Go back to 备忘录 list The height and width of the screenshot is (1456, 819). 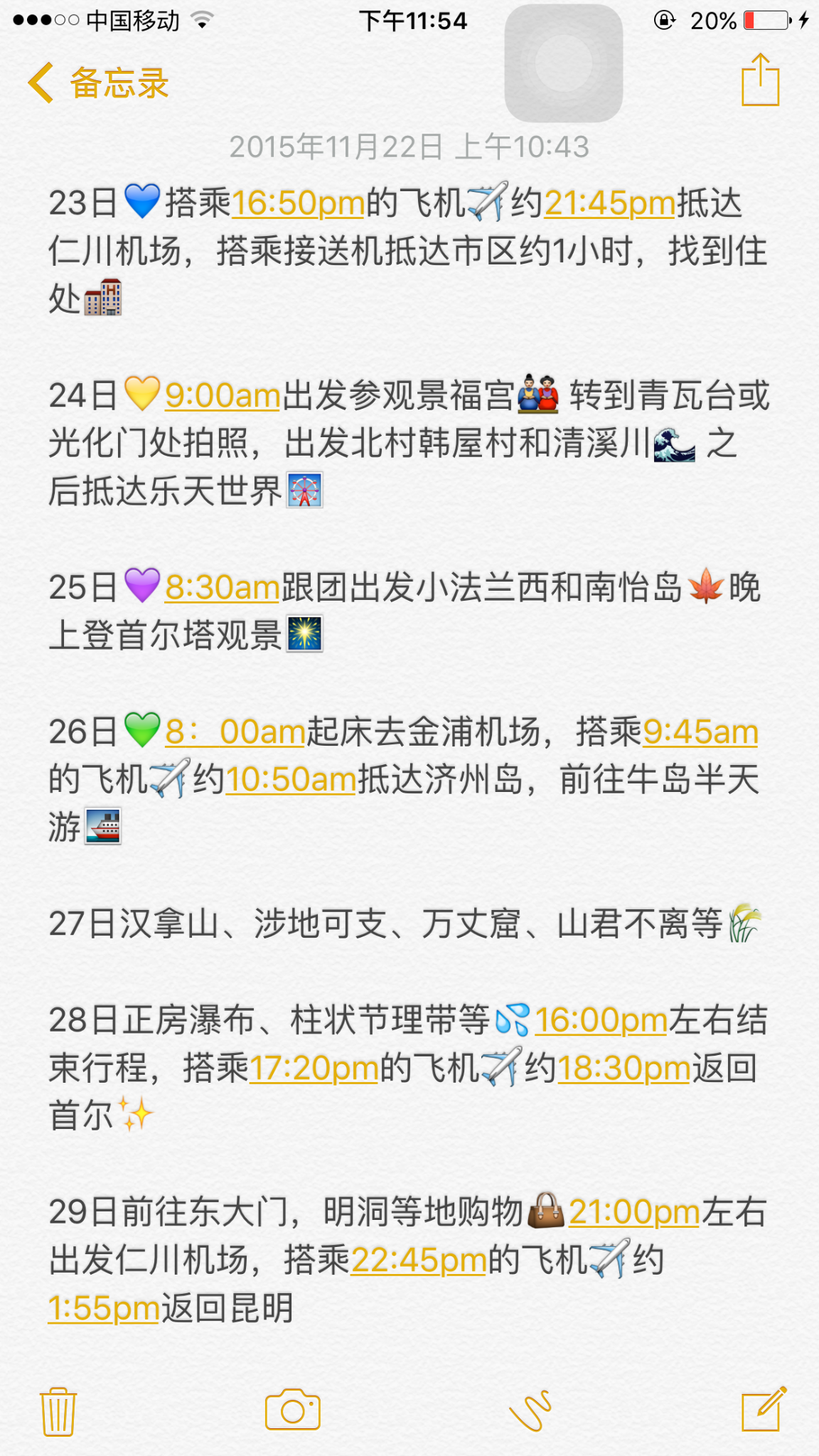coord(98,83)
